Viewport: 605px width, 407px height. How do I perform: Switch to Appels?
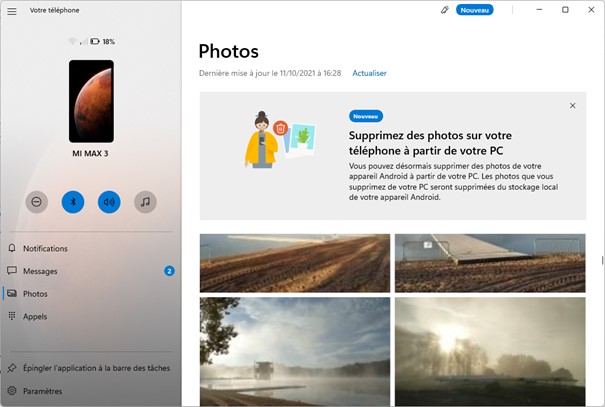[35, 317]
